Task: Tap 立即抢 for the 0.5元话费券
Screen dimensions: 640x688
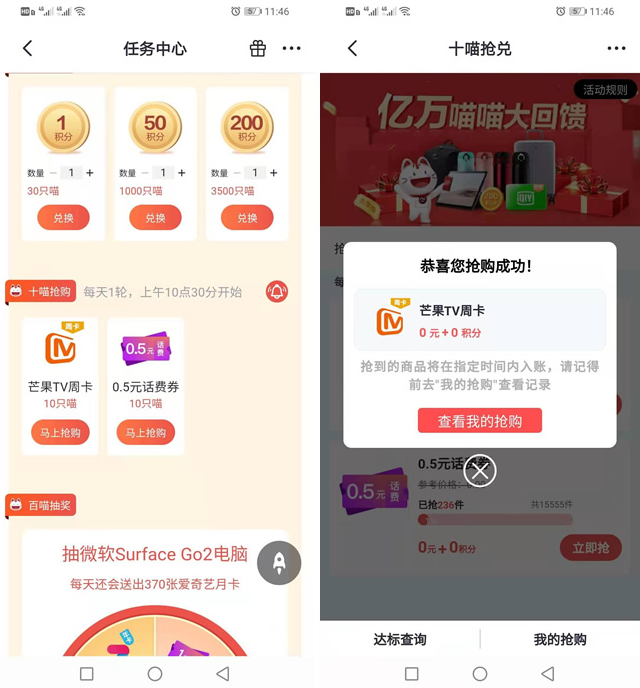Action: pyautogui.click(x=591, y=547)
